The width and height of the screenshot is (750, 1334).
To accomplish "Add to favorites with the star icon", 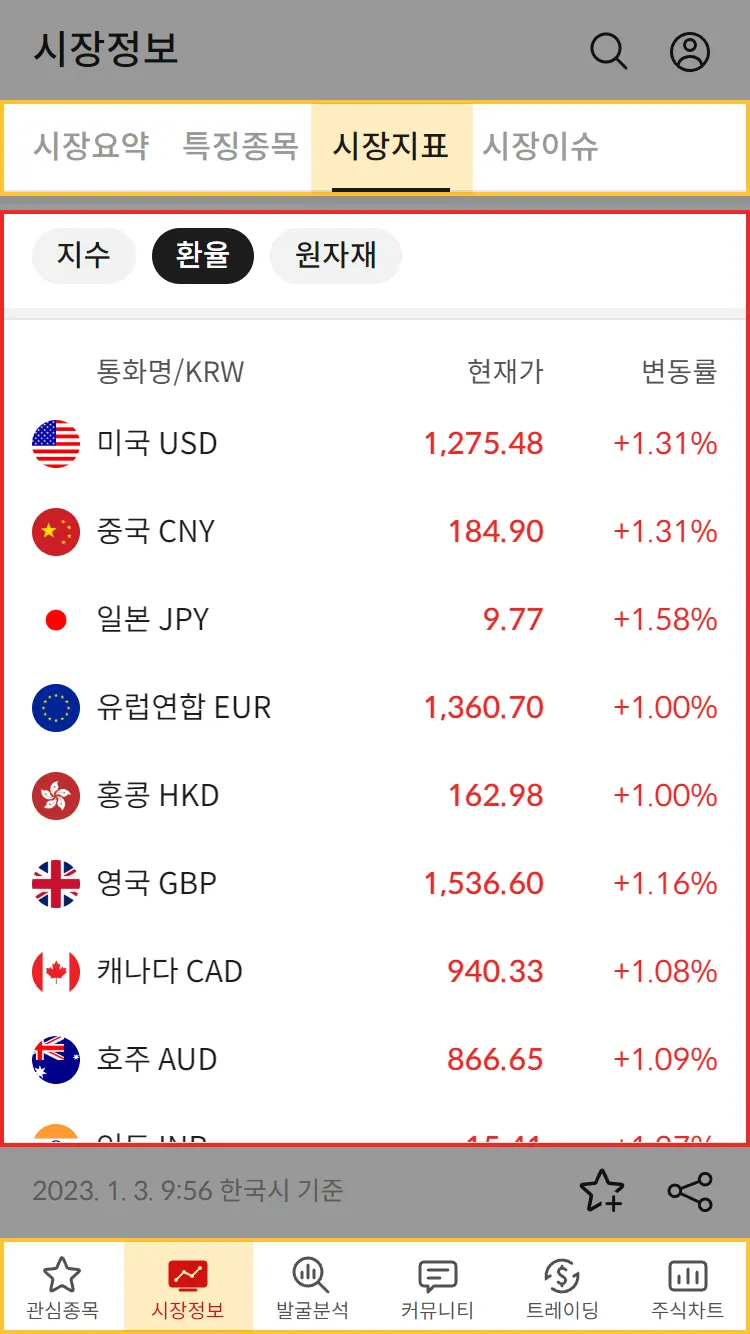I will tap(602, 1190).
